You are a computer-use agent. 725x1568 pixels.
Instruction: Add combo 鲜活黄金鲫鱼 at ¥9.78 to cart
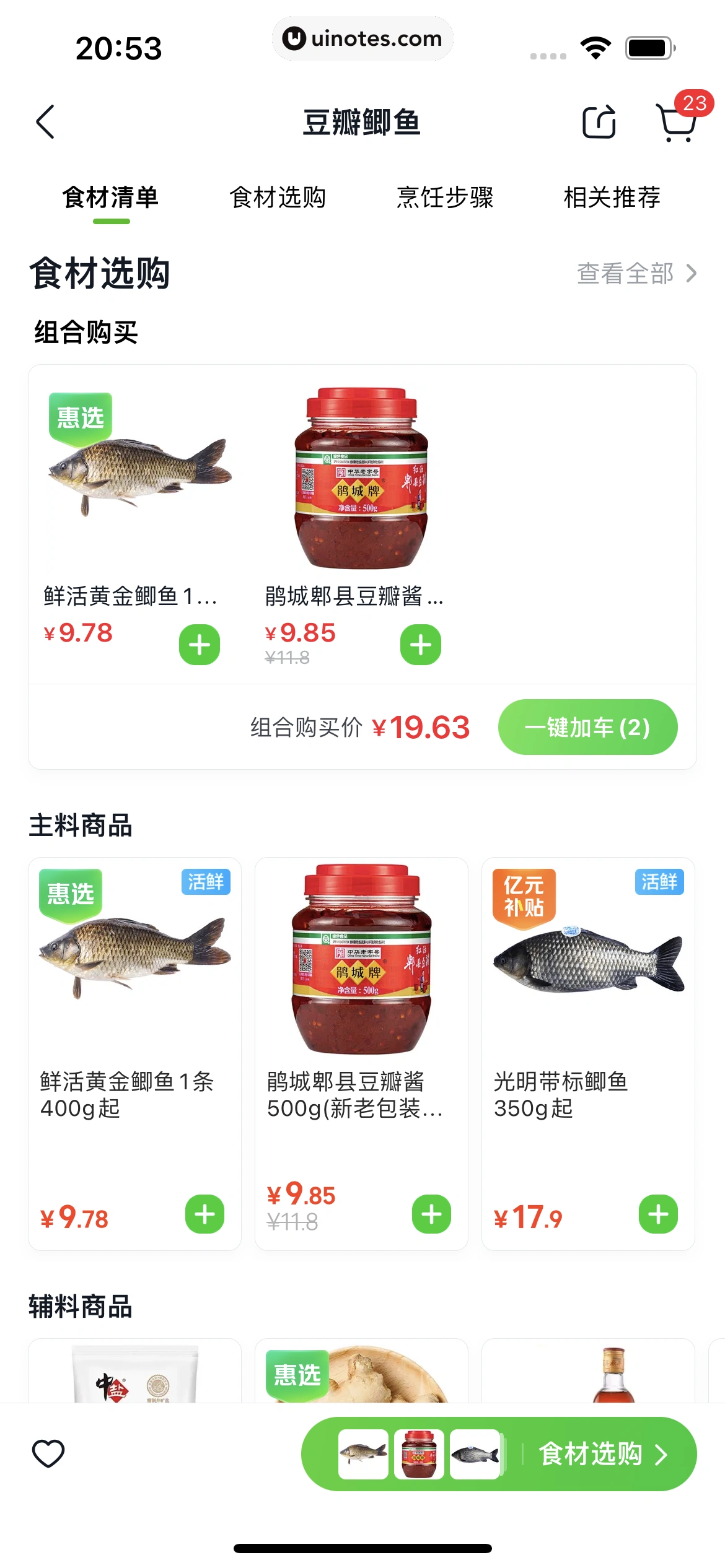(200, 645)
